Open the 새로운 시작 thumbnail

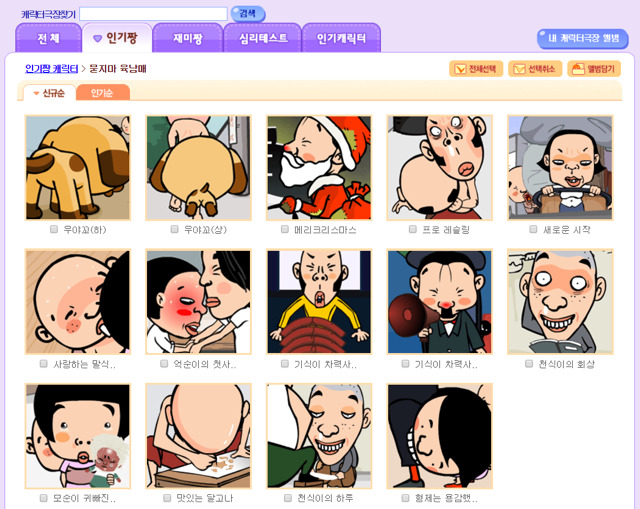[x=560, y=167]
